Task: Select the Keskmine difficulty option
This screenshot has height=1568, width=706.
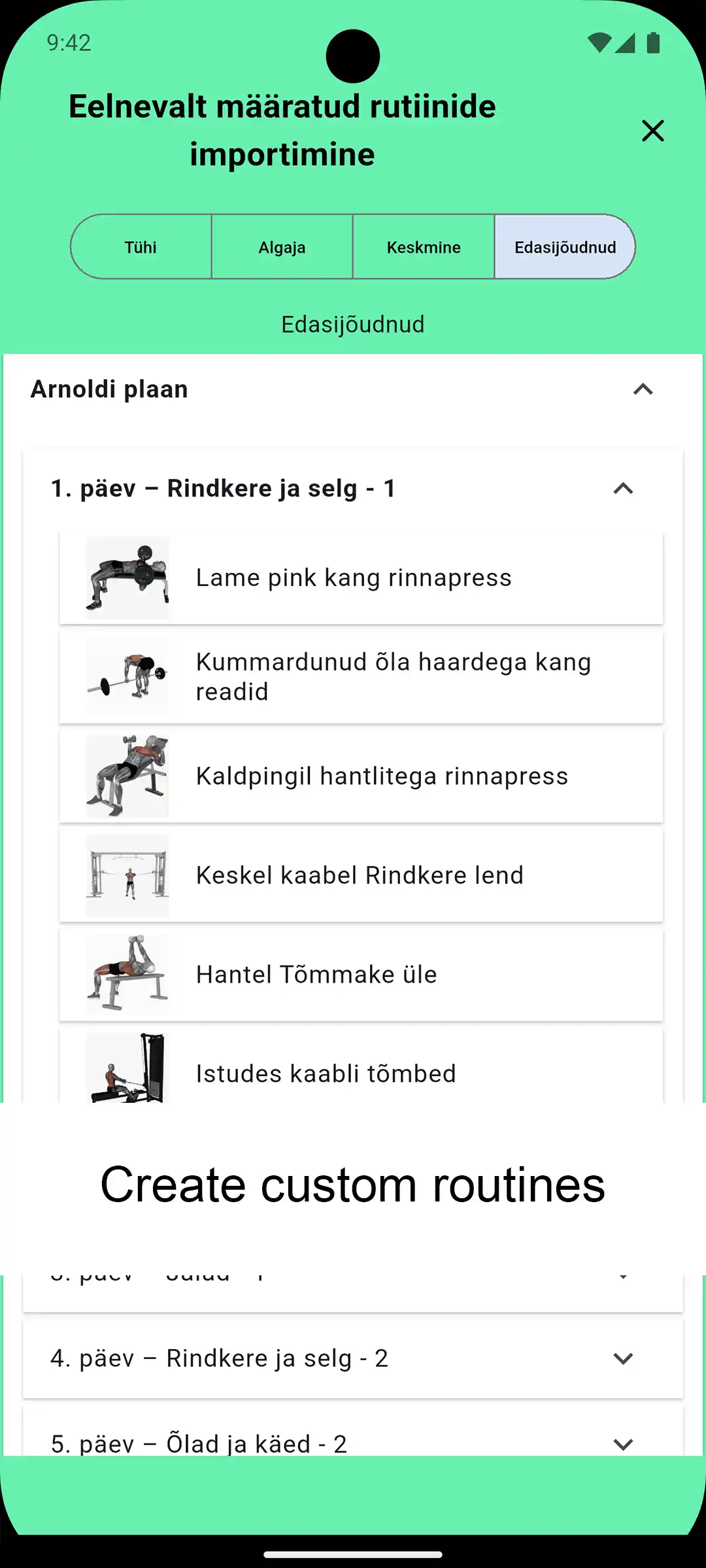Action: click(424, 247)
